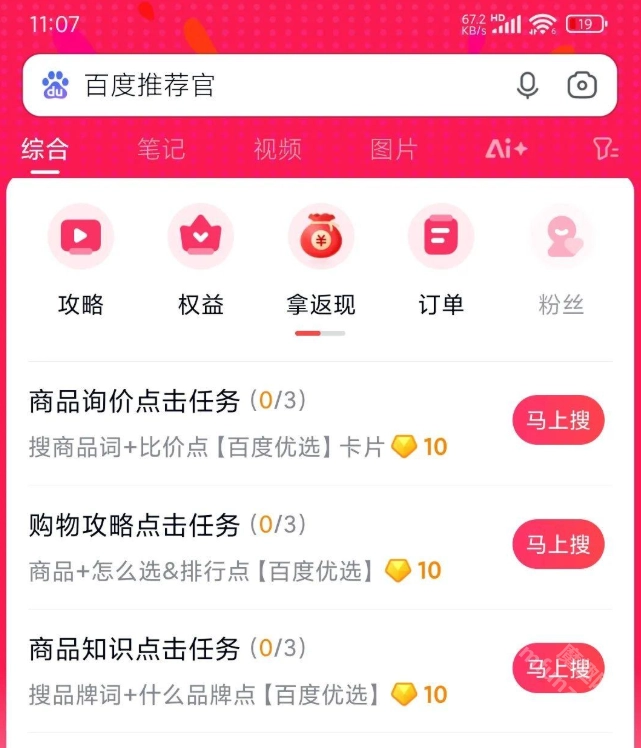This screenshot has width=641, height=748.
Task: Switch to the 图片 tab
Action: coord(393,150)
